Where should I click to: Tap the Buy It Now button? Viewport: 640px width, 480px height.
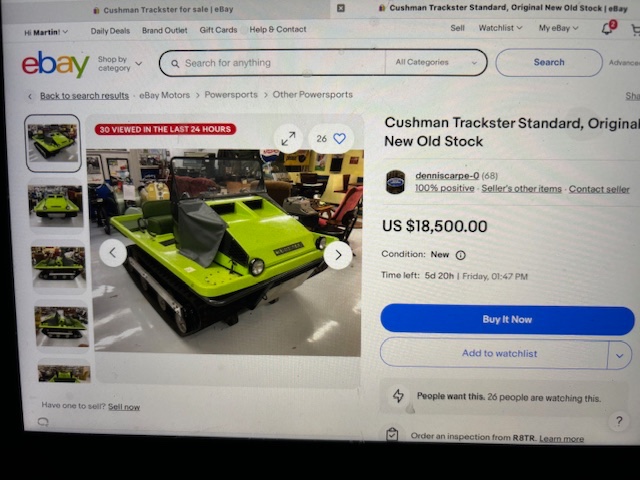[507, 320]
